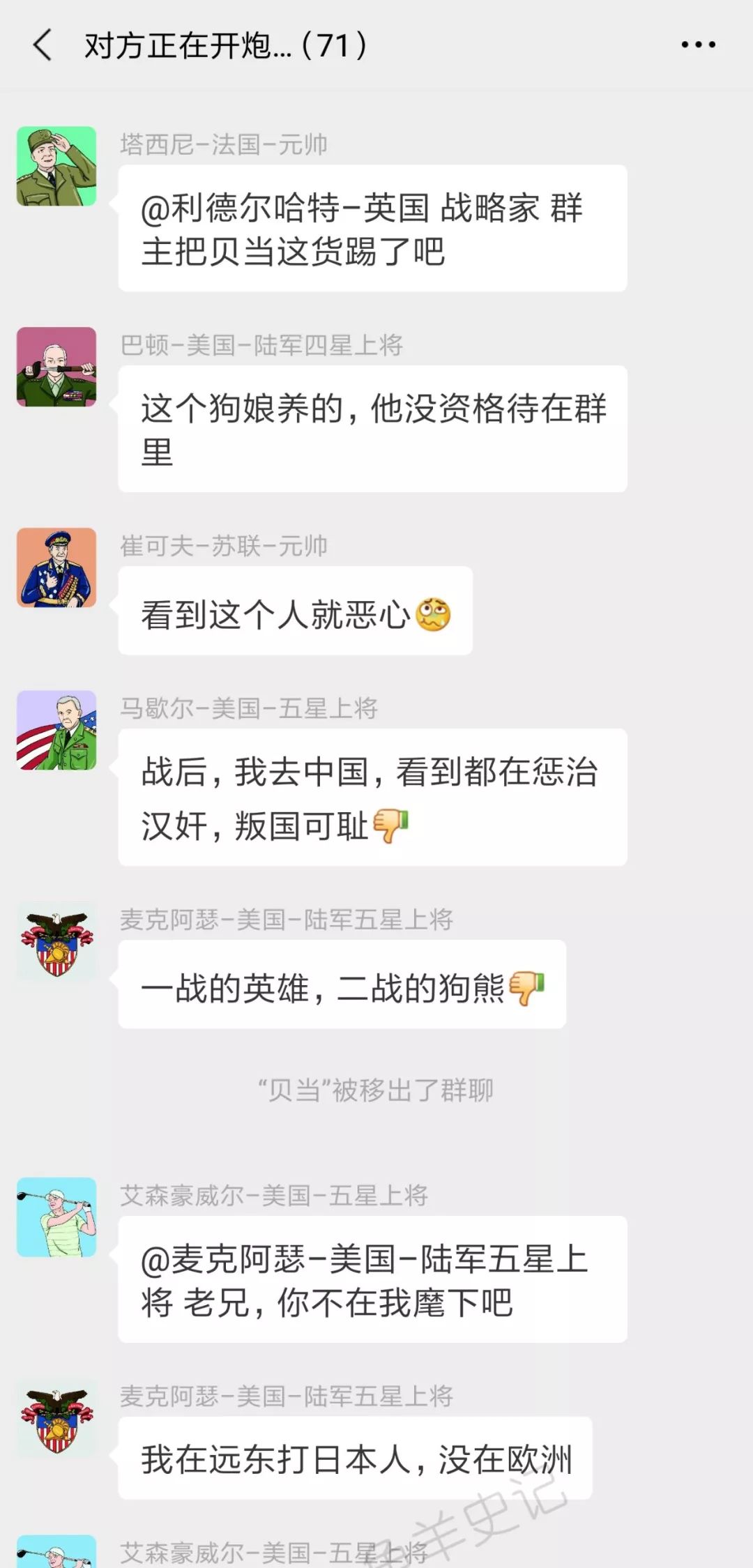Image resolution: width=753 pixels, height=1568 pixels.
Task: Go back from the group chat
Action: (43, 45)
